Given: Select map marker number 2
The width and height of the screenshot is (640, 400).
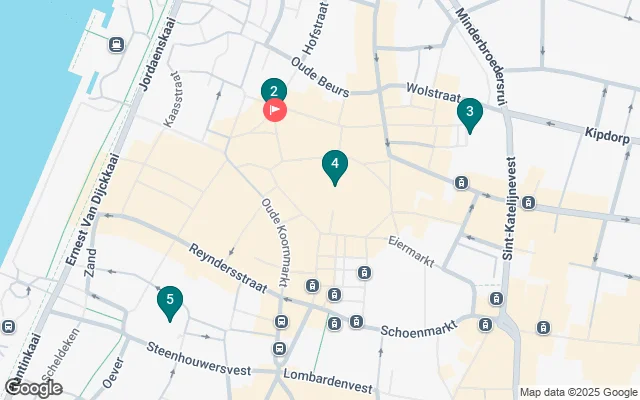Looking at the screenshot, I should (x=273, y=88).
